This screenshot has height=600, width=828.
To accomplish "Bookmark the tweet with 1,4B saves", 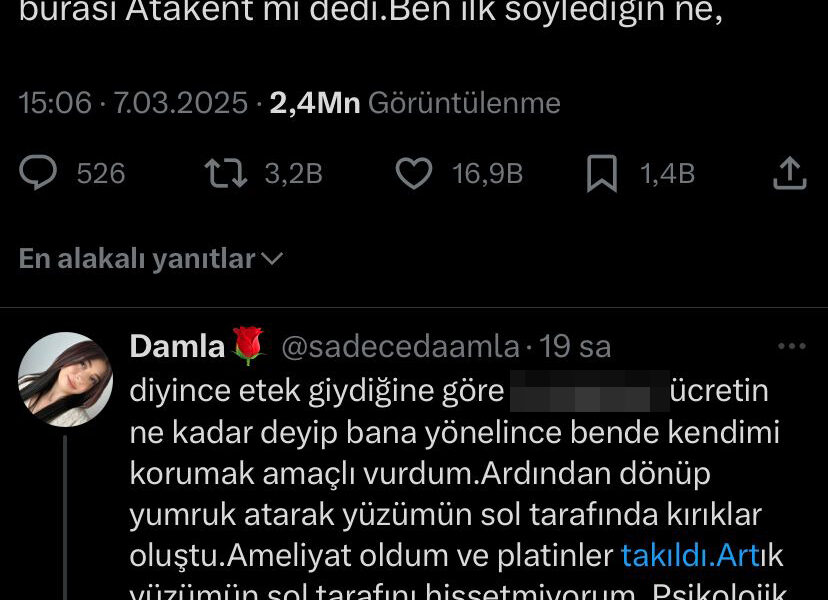I will [601, 174].
